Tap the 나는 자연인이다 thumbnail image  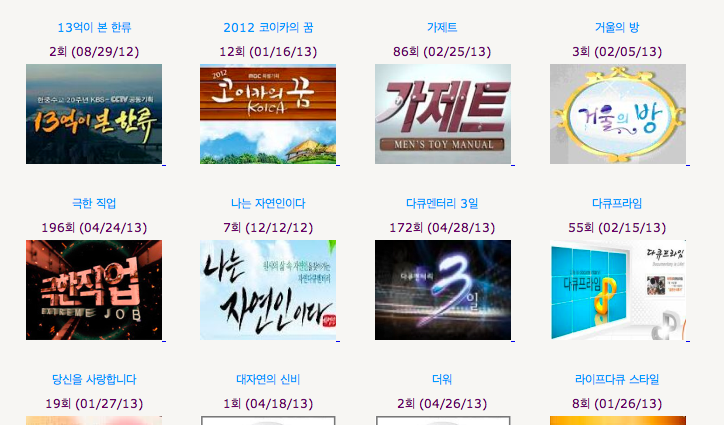pyautogui.click(x=268, y=290)
